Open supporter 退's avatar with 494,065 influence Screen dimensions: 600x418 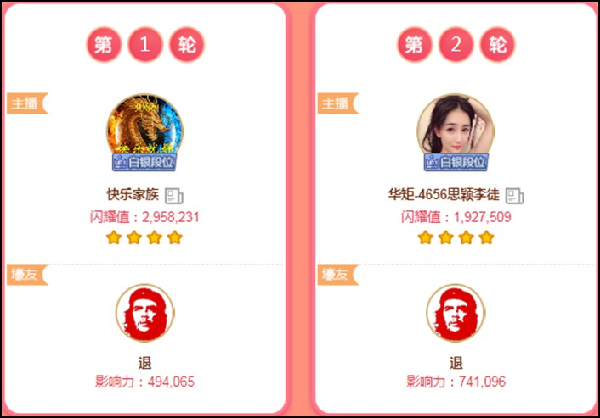(x=145, y=312)
